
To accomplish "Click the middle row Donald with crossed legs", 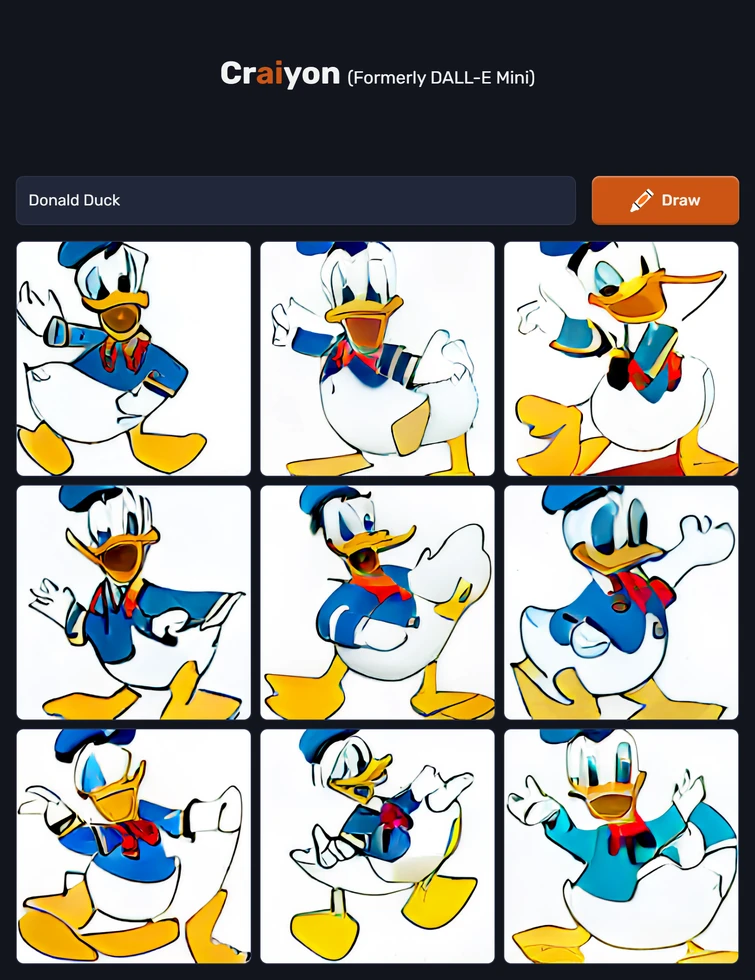I will (x=377, y=600).
